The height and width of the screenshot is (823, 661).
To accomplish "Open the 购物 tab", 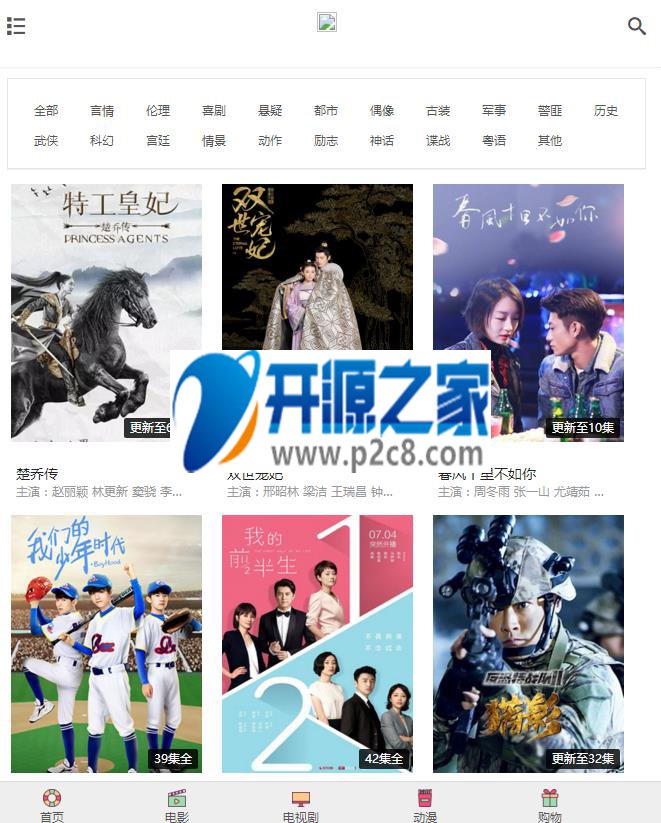I will point(549,805).
